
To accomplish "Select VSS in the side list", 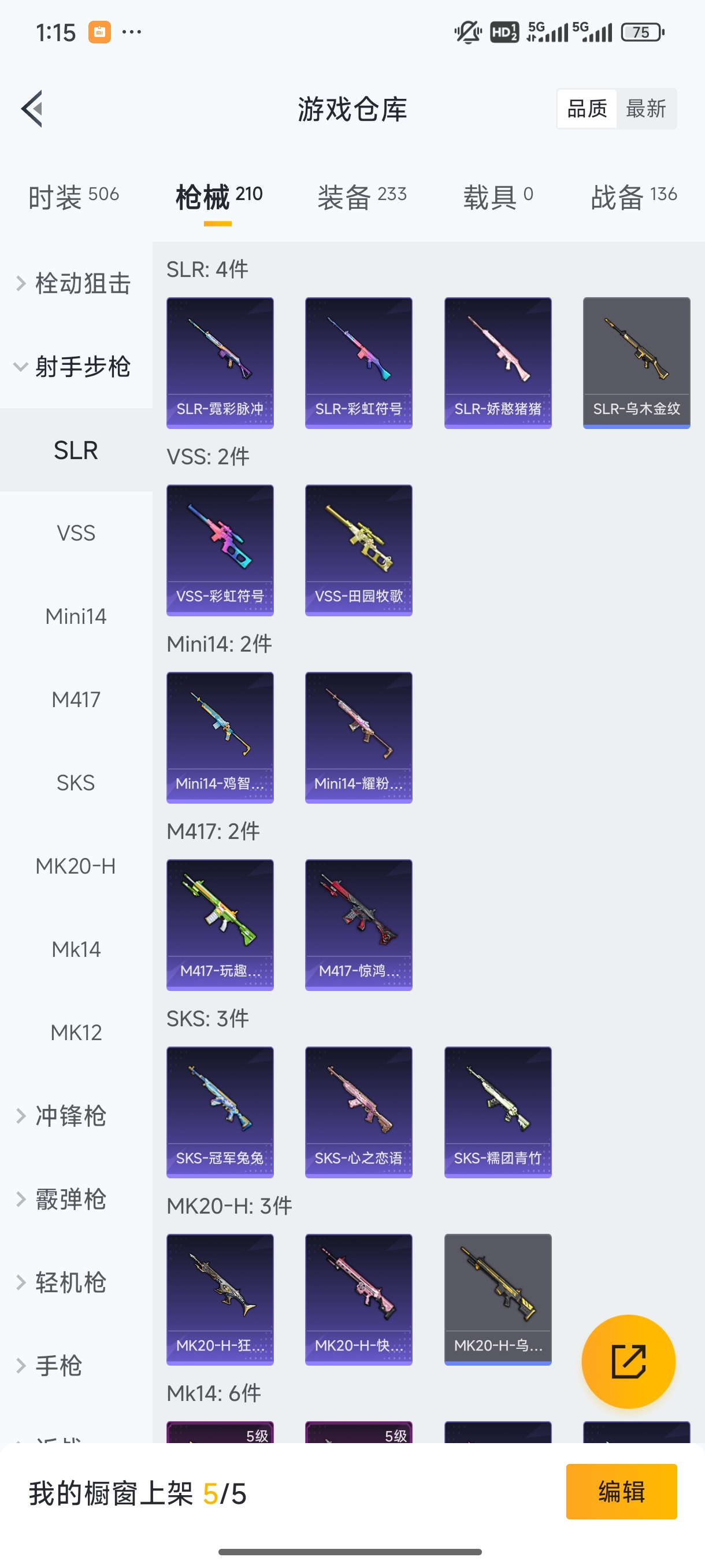I will (76, 533).
